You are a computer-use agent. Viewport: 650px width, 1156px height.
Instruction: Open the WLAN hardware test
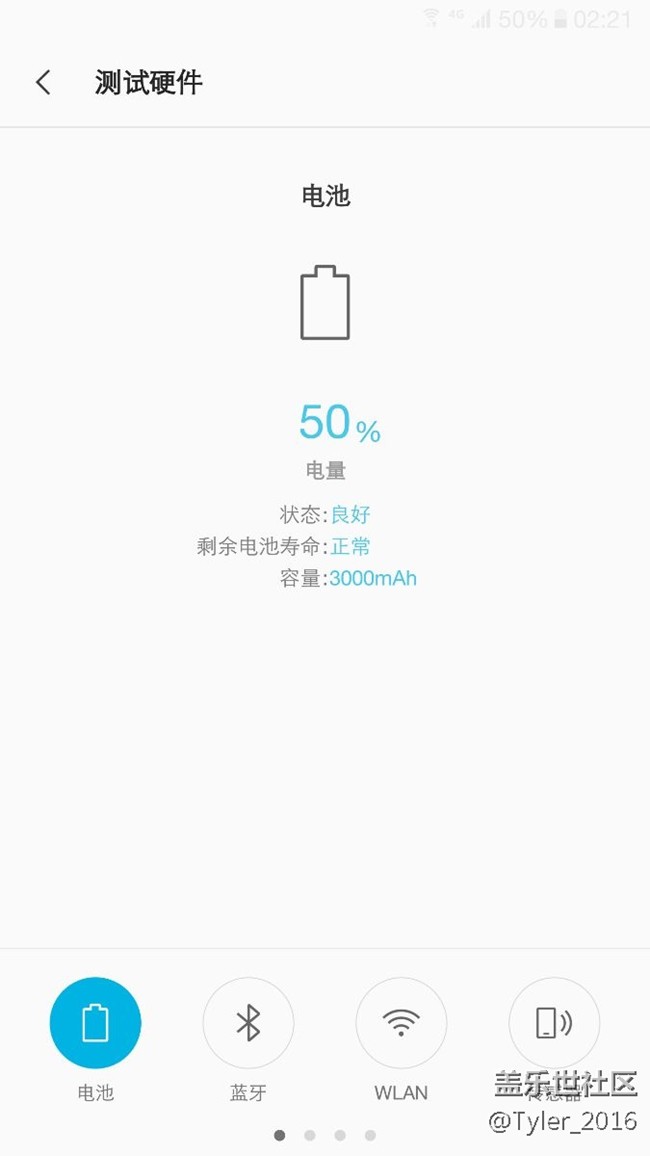[401, 1023]
